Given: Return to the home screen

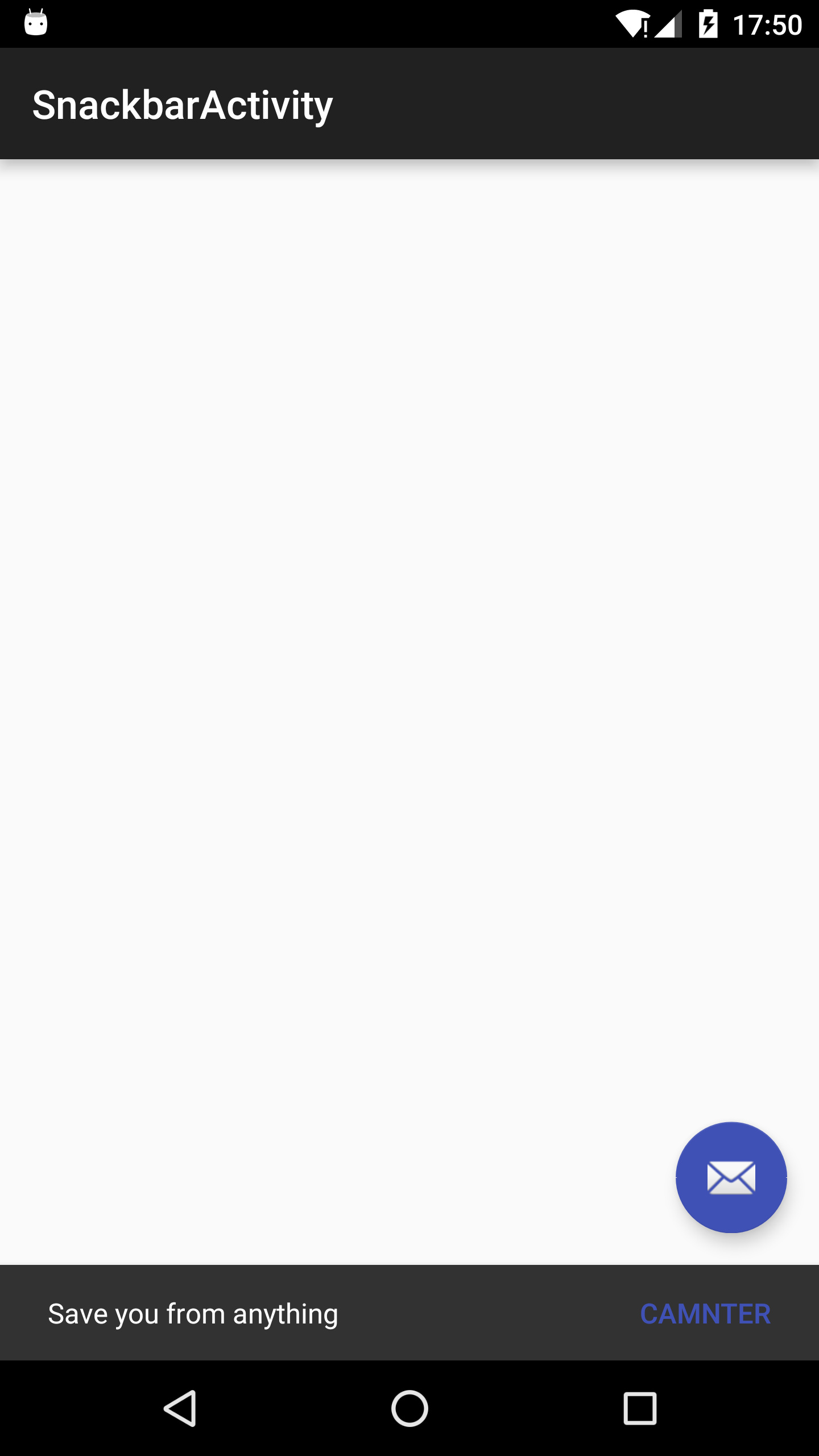Looking at the screenshot, I should (409, 1408).
